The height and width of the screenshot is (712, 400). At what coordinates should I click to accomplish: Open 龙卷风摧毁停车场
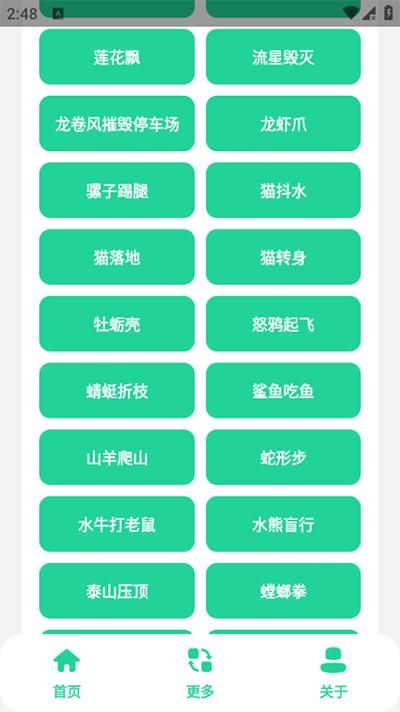pos(117,124)
